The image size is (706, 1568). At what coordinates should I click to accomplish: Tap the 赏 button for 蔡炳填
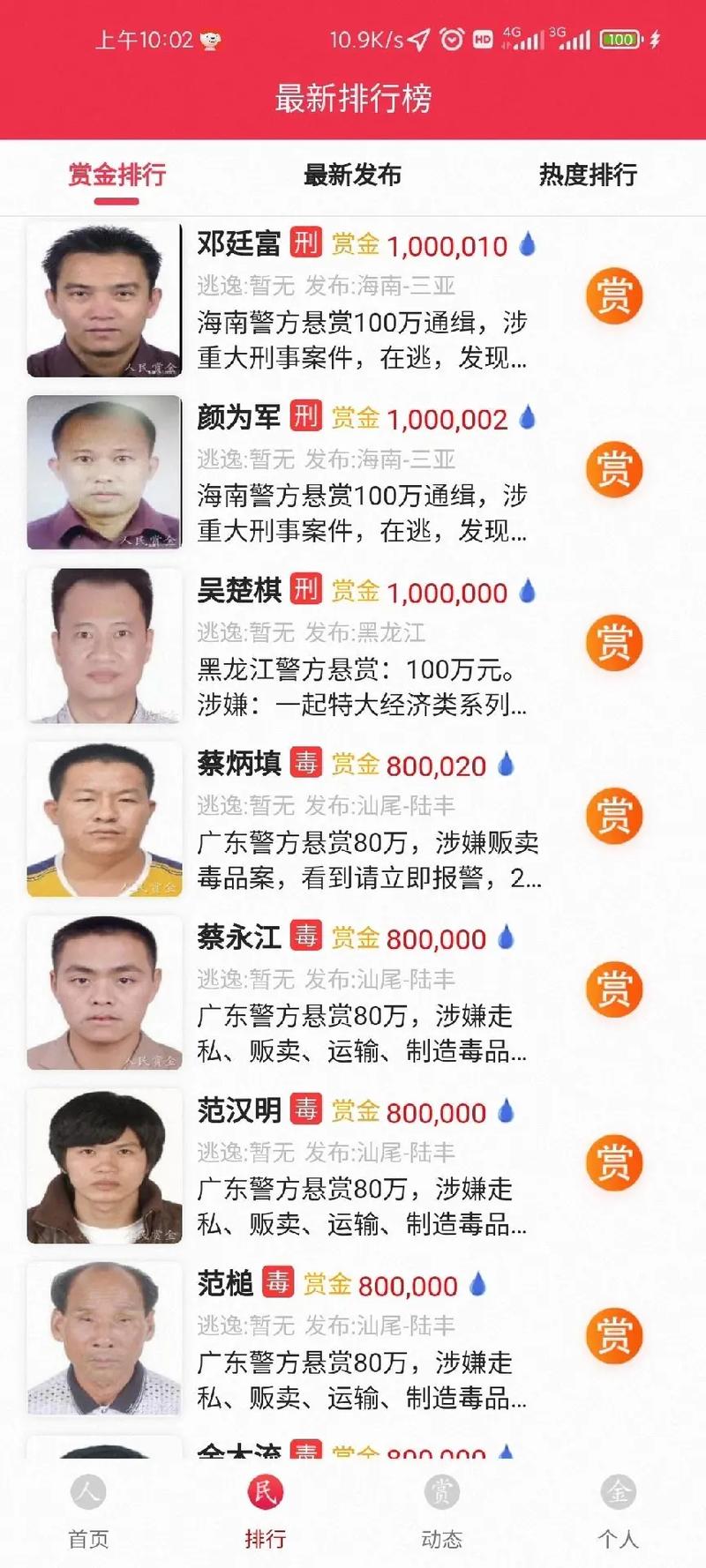(614, 817)
